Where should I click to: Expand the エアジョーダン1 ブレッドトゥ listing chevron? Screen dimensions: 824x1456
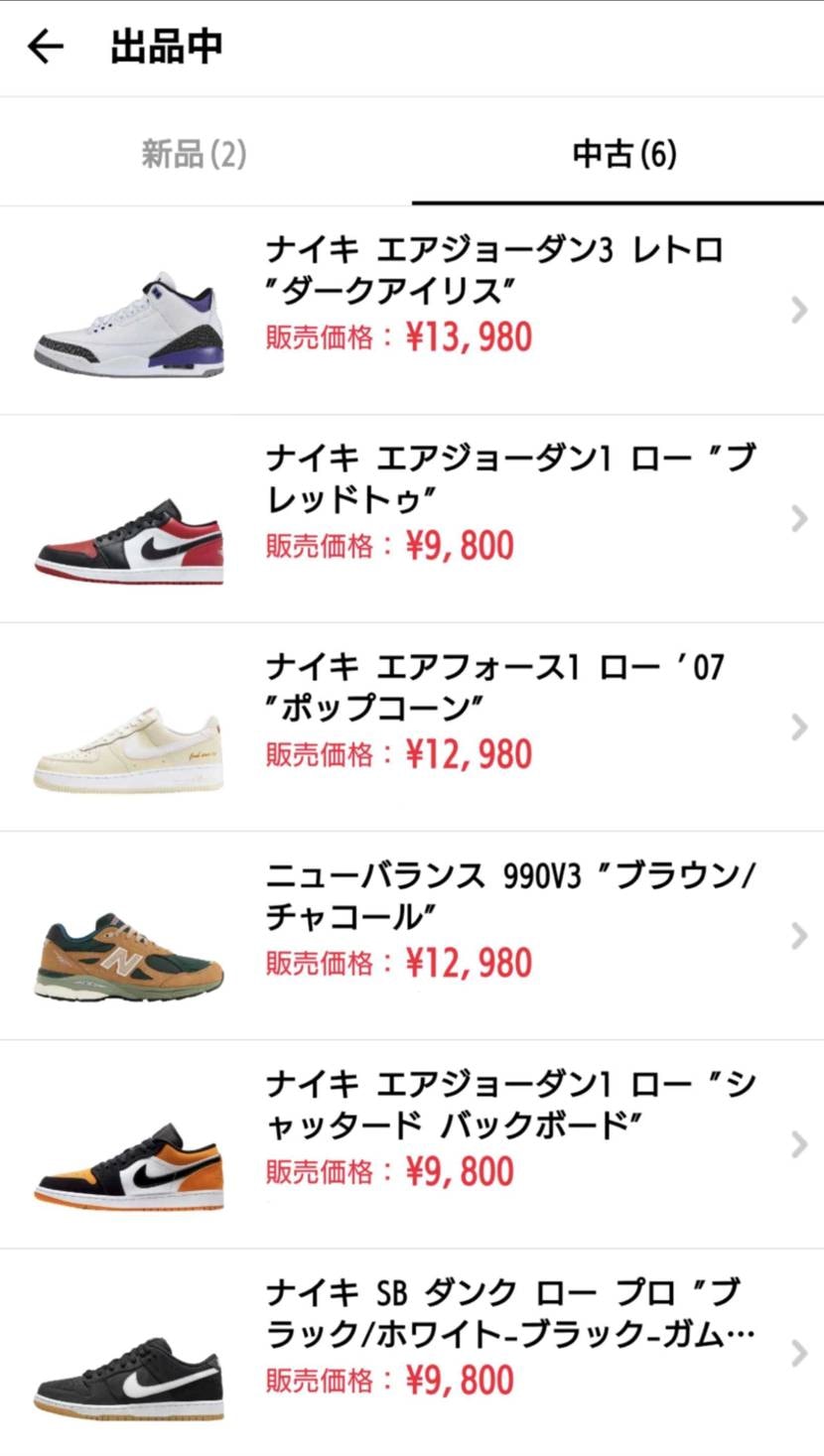click(799, 518)
